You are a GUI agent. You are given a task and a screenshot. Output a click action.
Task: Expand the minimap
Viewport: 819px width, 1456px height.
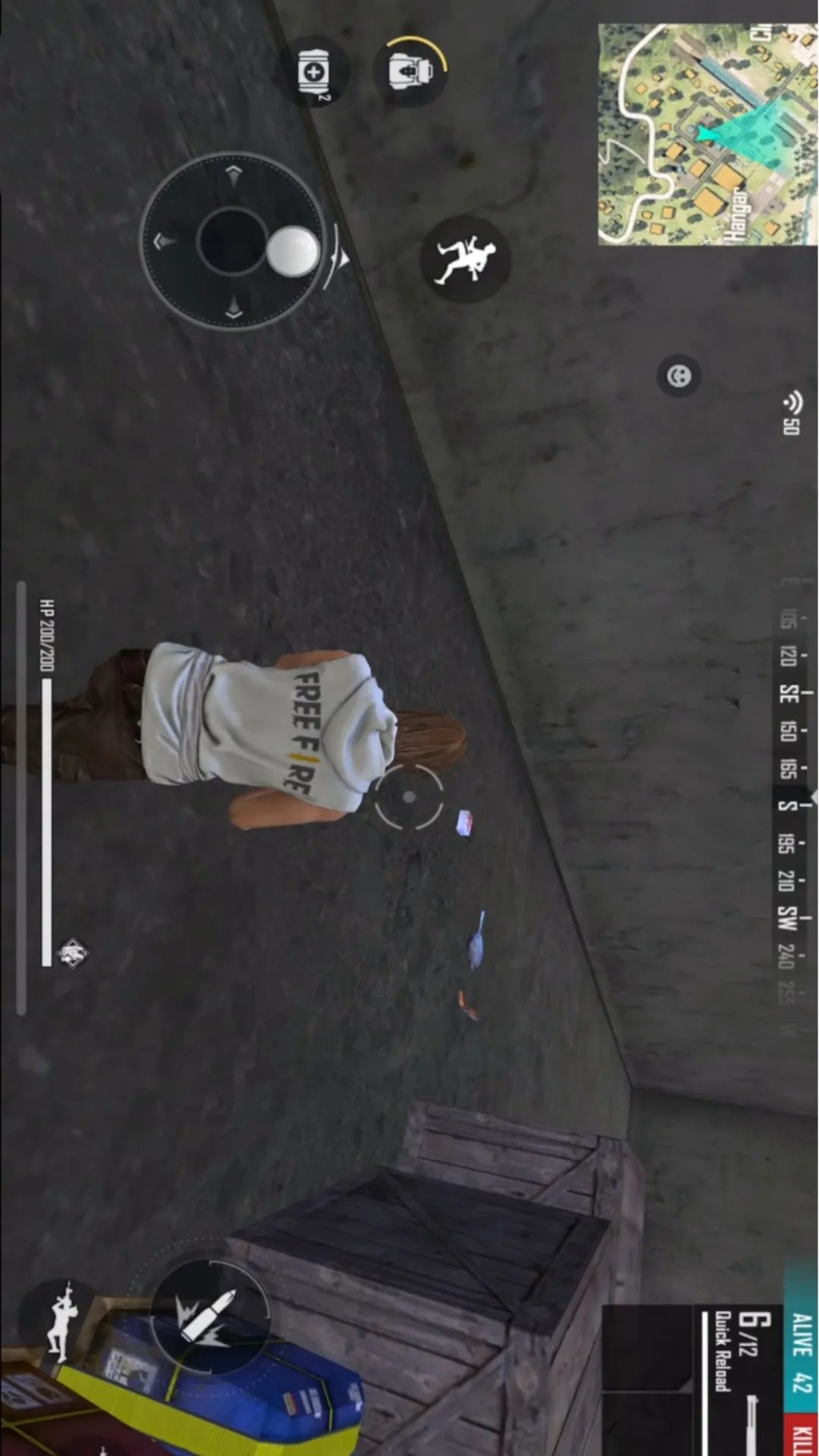tap(707, 134)
